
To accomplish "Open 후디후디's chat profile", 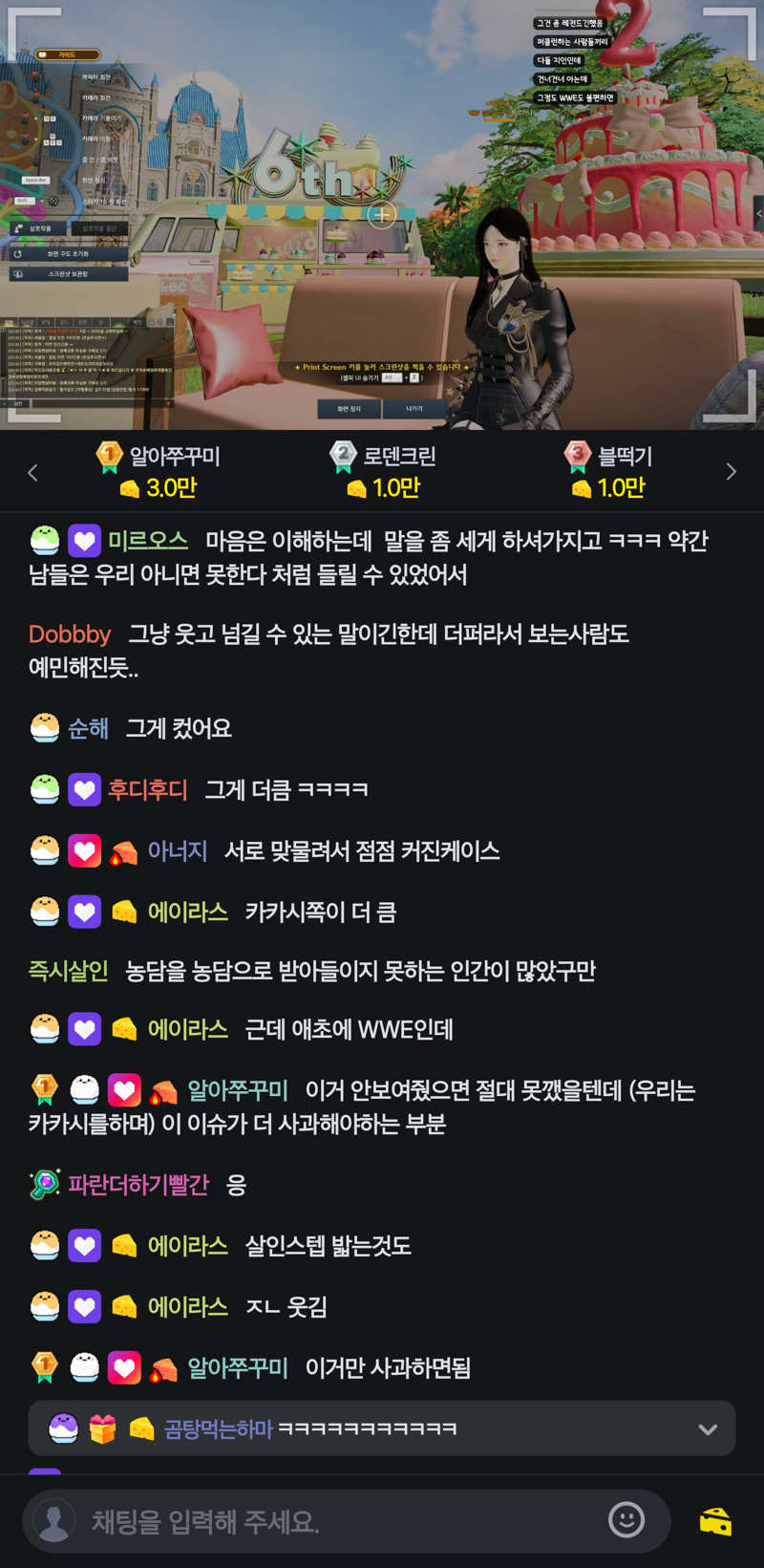I will 147,790.
